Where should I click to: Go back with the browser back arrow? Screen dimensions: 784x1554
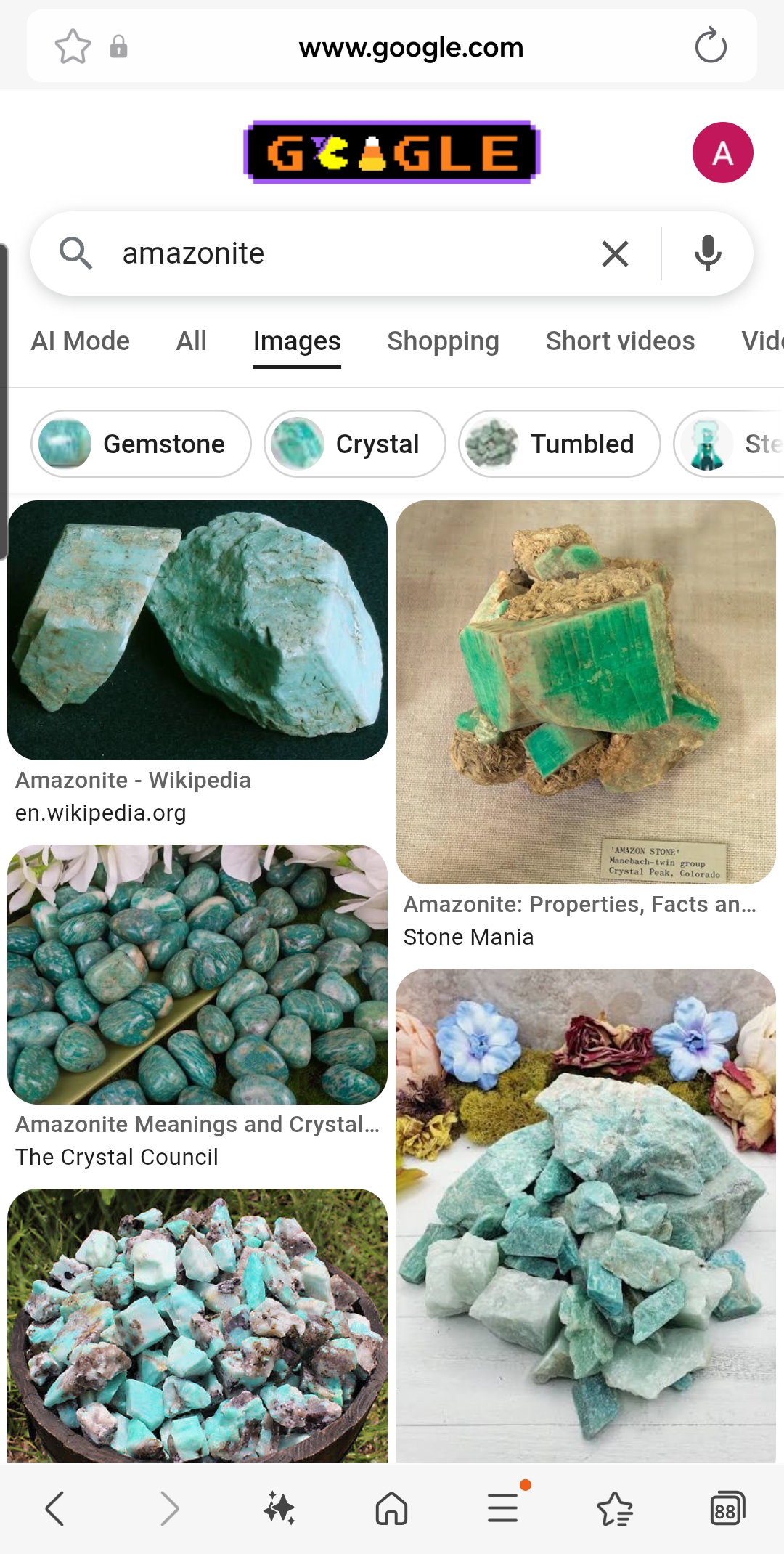click(x=55, y=1508)
